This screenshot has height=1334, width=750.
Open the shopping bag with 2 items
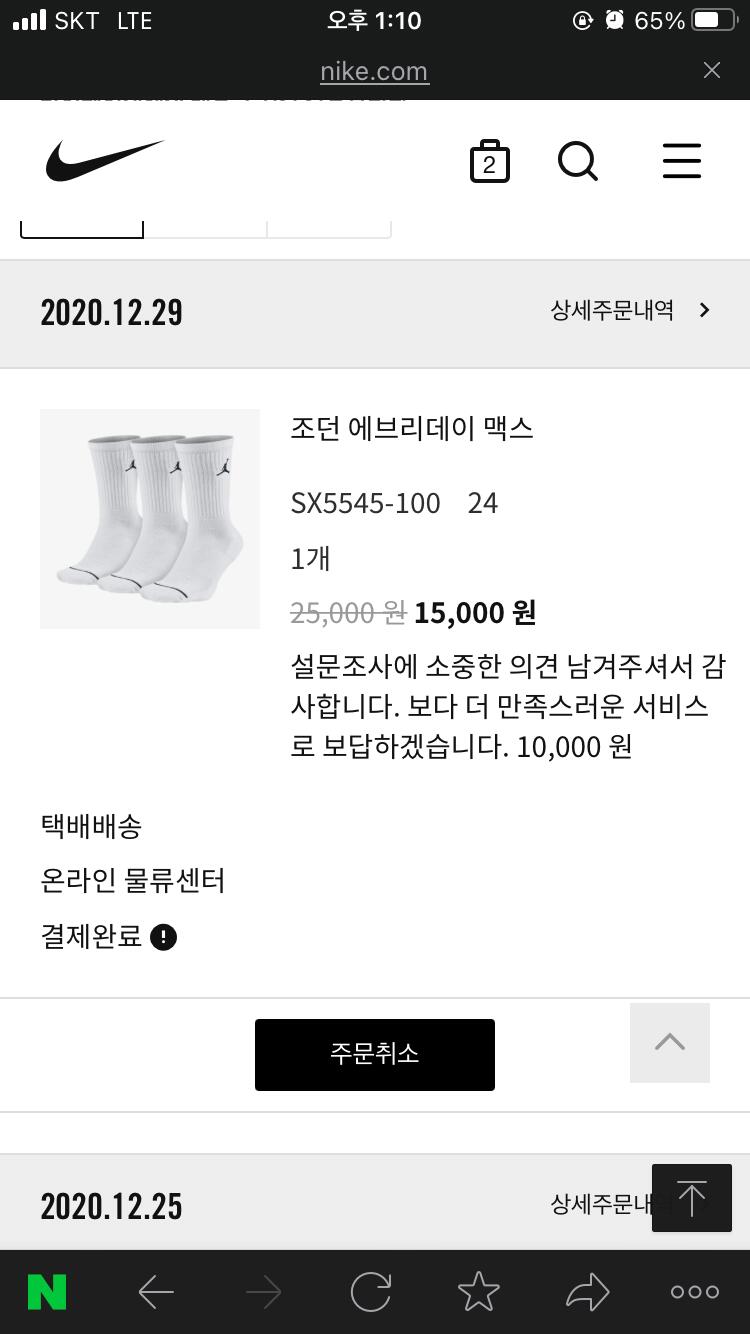(x=489, y=162)
